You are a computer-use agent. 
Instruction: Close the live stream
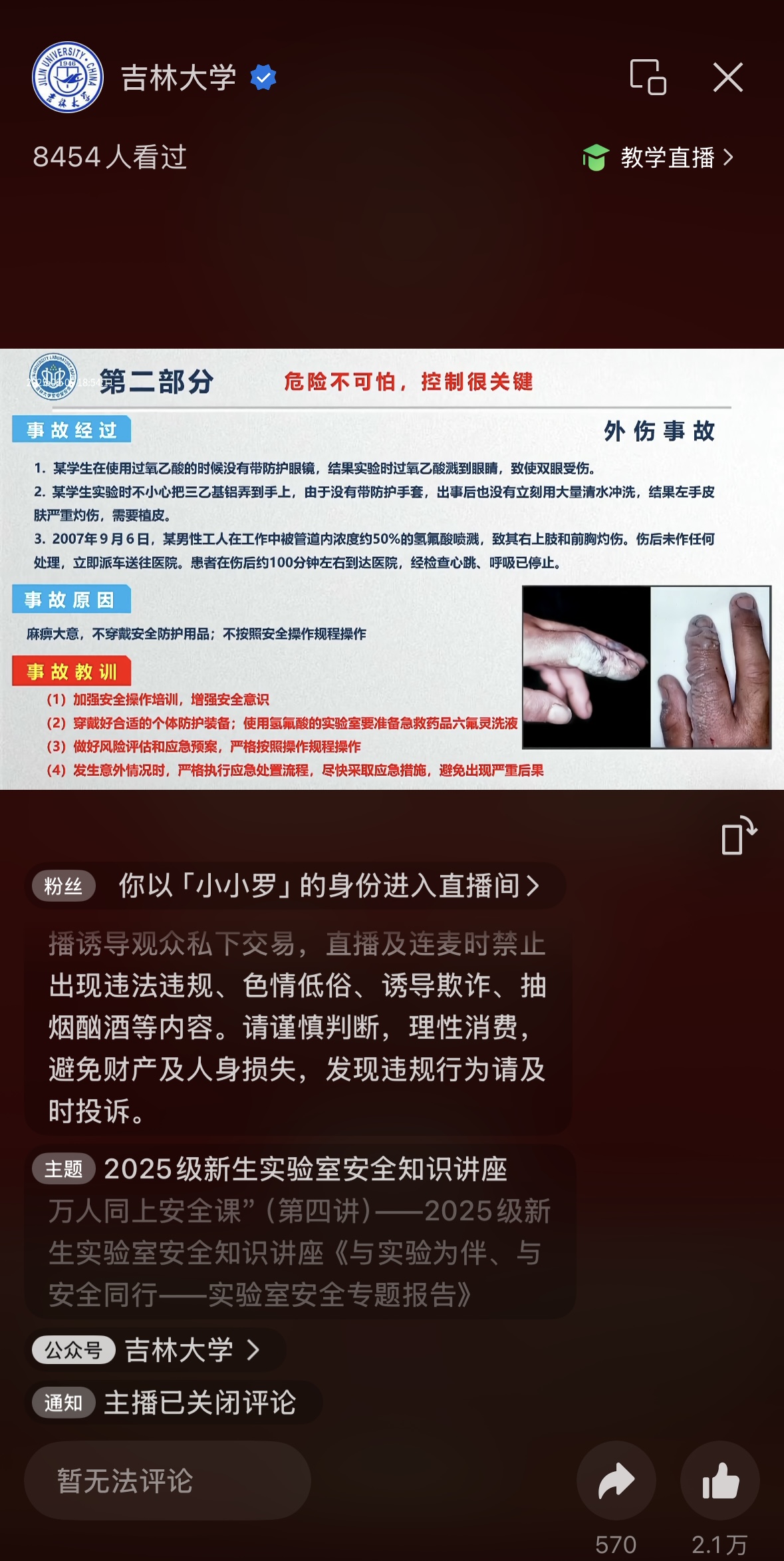727,78
